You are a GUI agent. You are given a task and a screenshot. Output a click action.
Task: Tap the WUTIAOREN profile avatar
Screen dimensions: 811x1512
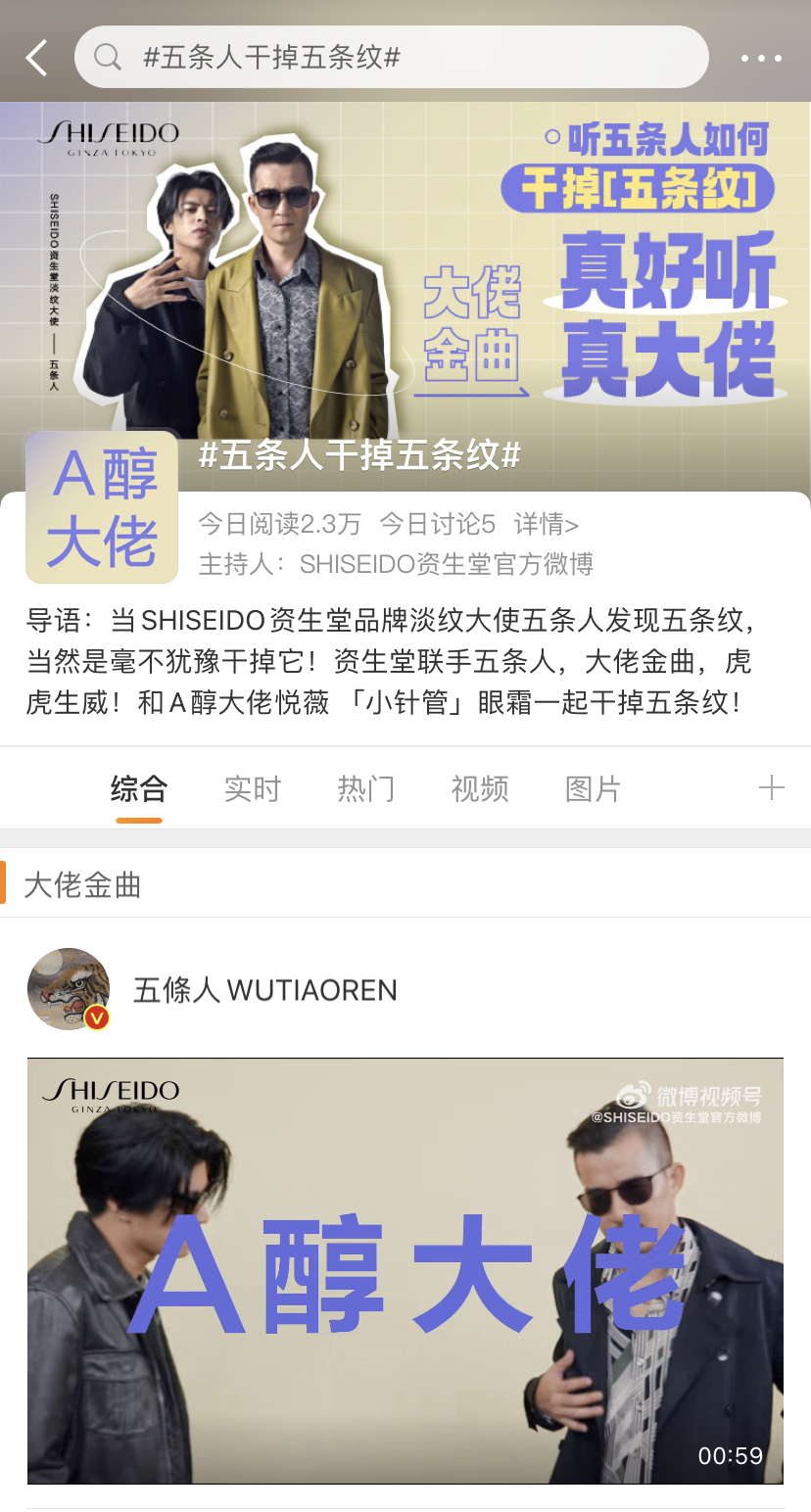[x=69, y=989]
